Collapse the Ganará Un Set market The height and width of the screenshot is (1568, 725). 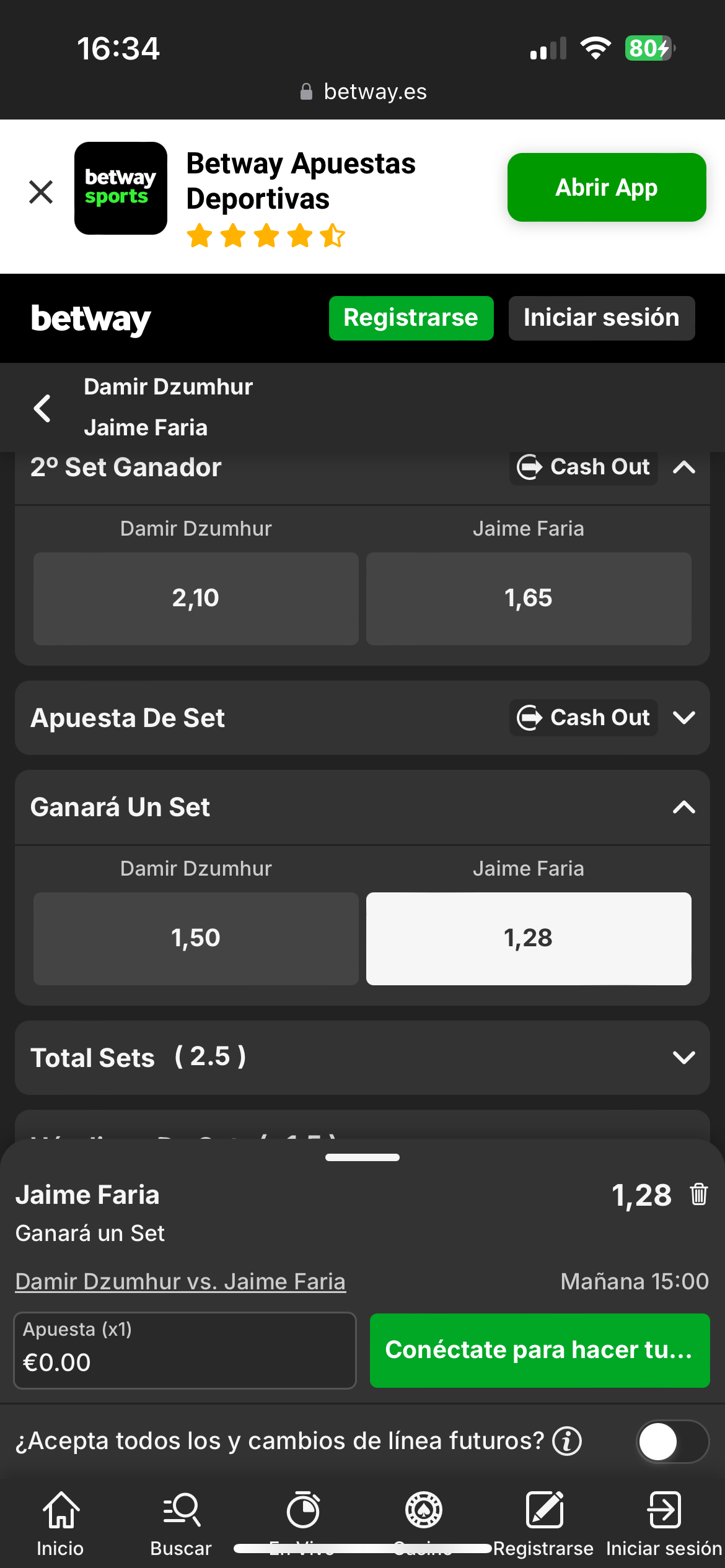click(x=683, y=807)
